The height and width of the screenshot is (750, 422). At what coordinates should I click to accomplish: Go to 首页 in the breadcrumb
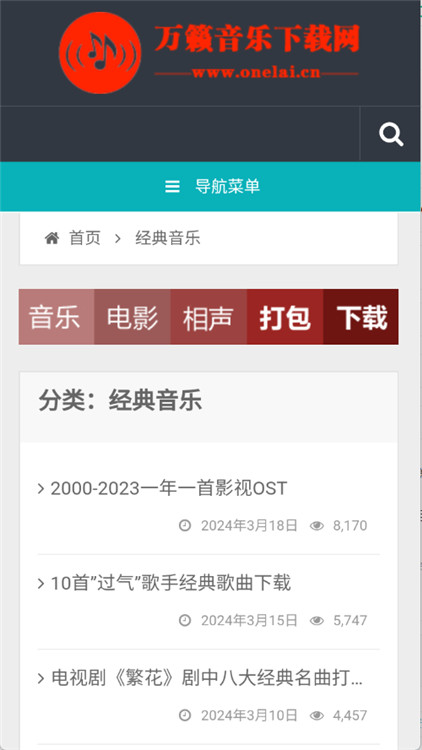85,238
